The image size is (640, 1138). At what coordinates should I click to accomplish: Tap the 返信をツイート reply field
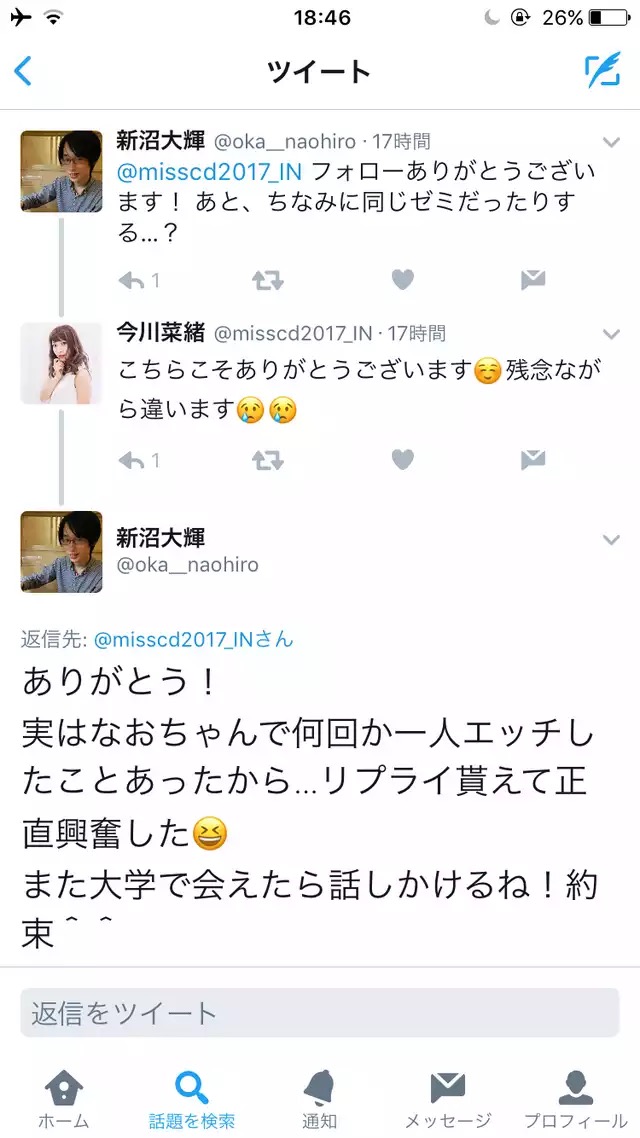(319, 1012)
